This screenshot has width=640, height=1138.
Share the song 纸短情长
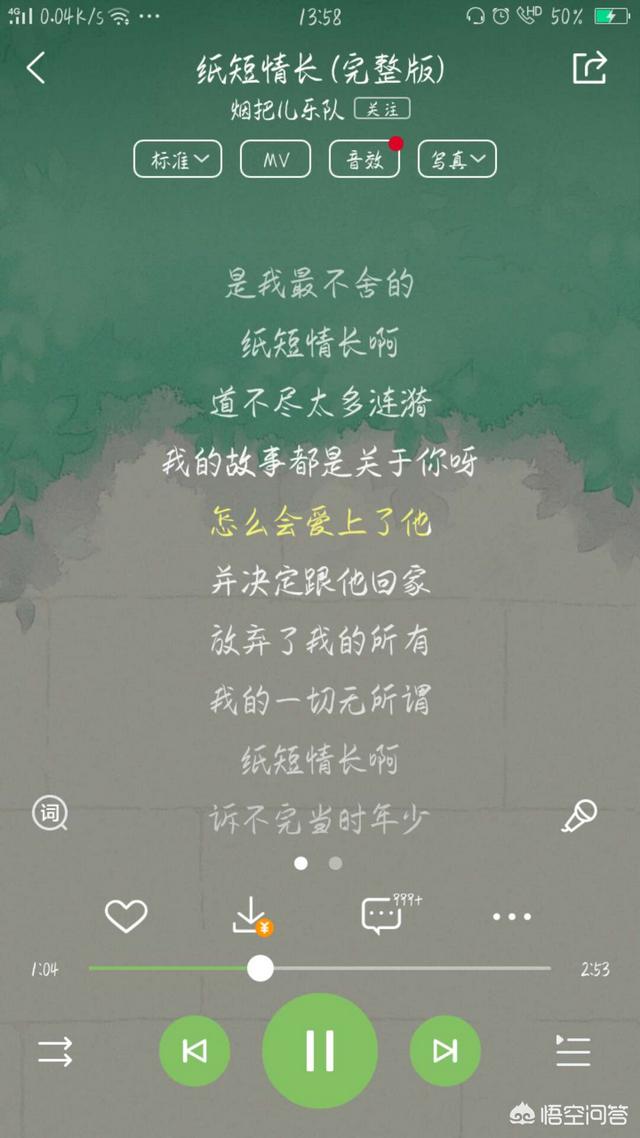(x=589, y=67)
